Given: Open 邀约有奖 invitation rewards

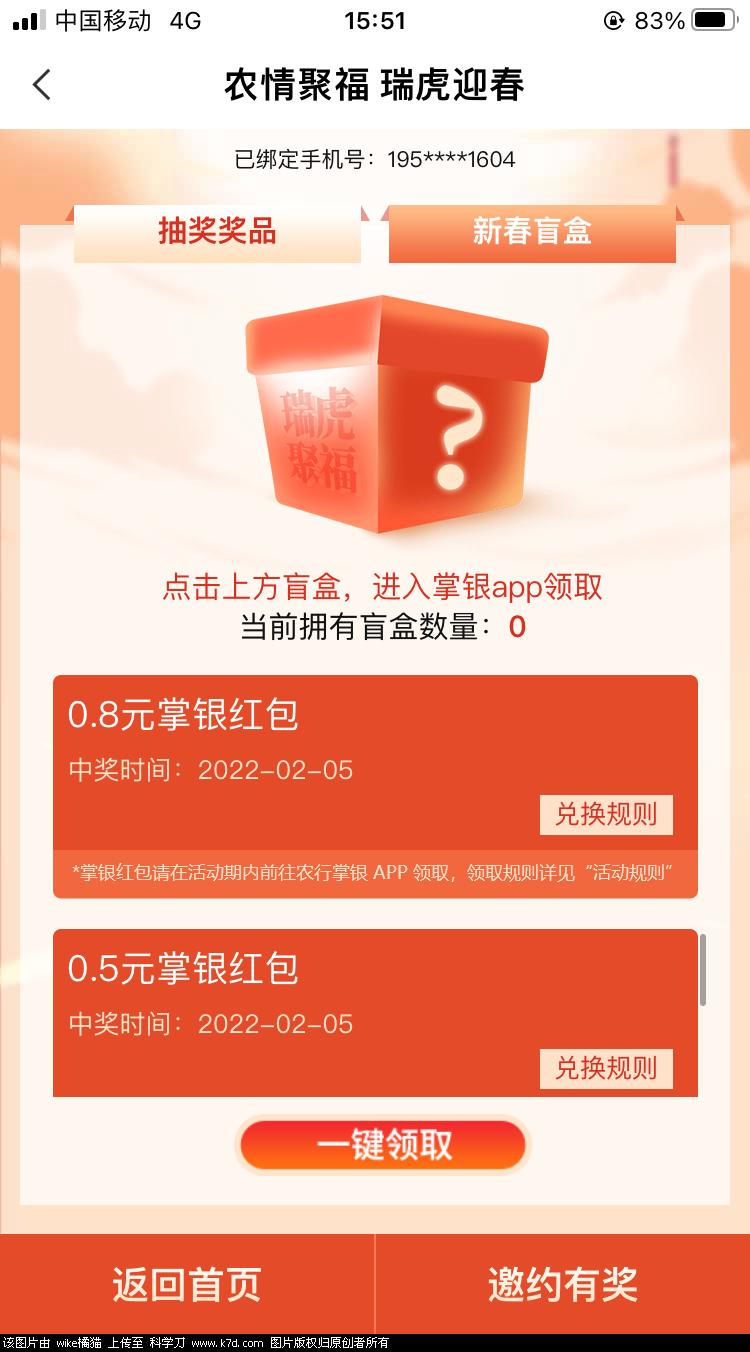Looking at the screenshot, I should (563, 1285).
